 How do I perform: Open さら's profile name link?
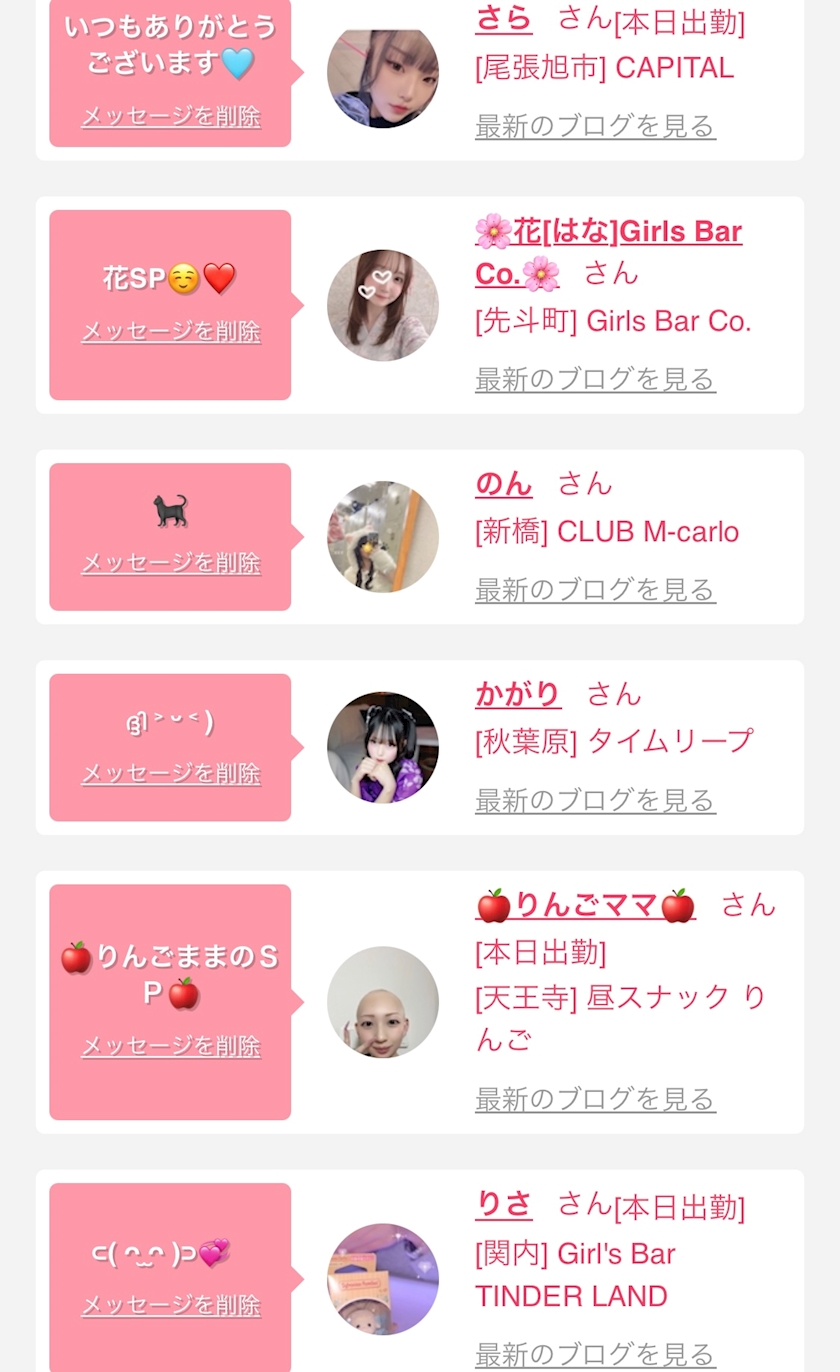(x=504, y=20)
